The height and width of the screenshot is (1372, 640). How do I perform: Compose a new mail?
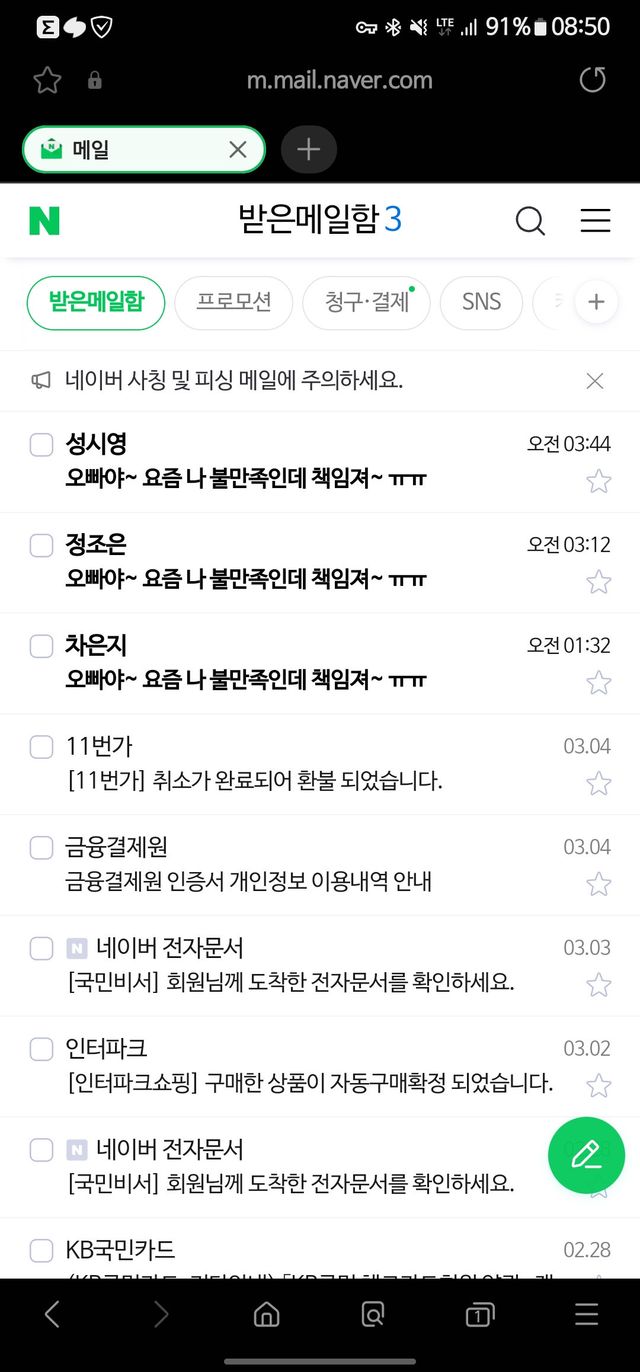pyautogui.click(x=586, y=1155)
